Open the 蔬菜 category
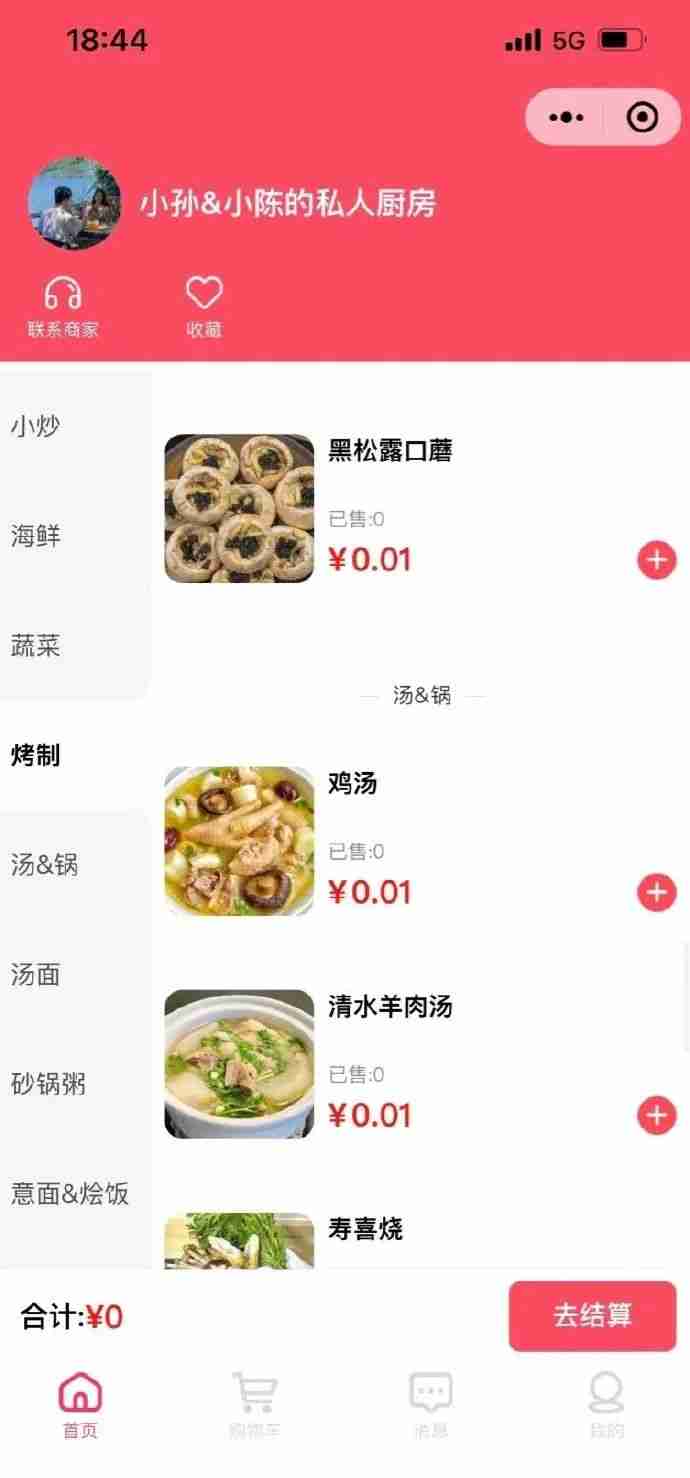Viewport: 690px width, 1478px height. coord(36,646)
